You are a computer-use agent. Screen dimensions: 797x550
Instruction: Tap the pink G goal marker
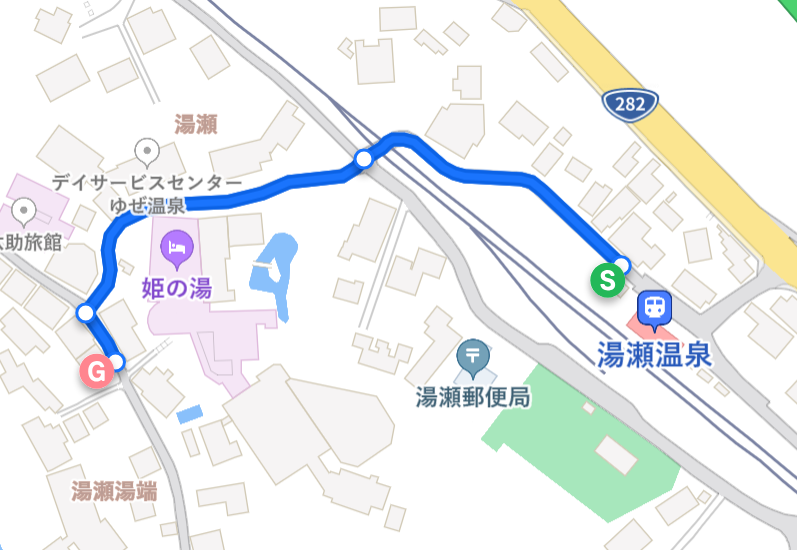point(96,372)
